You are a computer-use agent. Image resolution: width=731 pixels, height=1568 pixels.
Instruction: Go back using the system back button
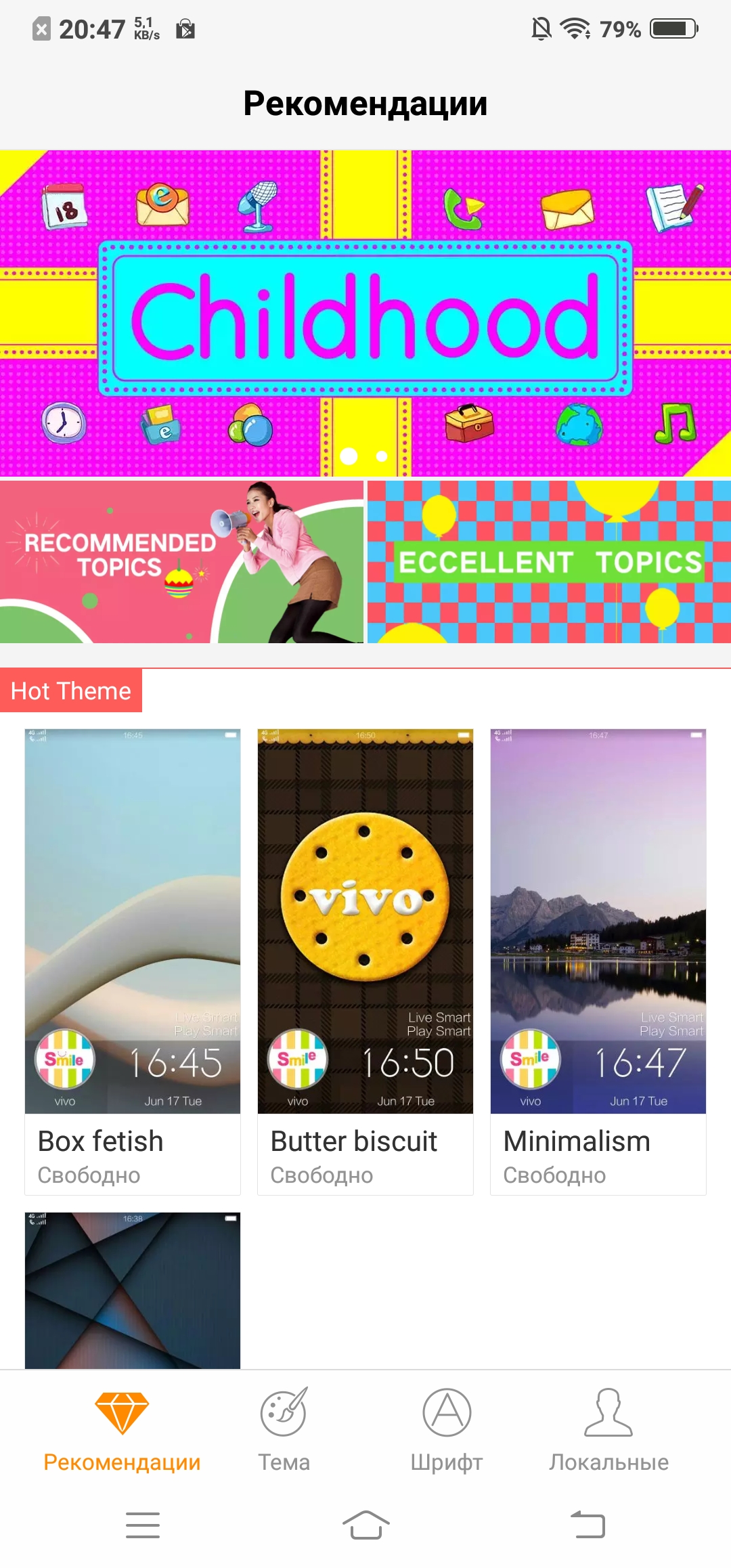588,1525
